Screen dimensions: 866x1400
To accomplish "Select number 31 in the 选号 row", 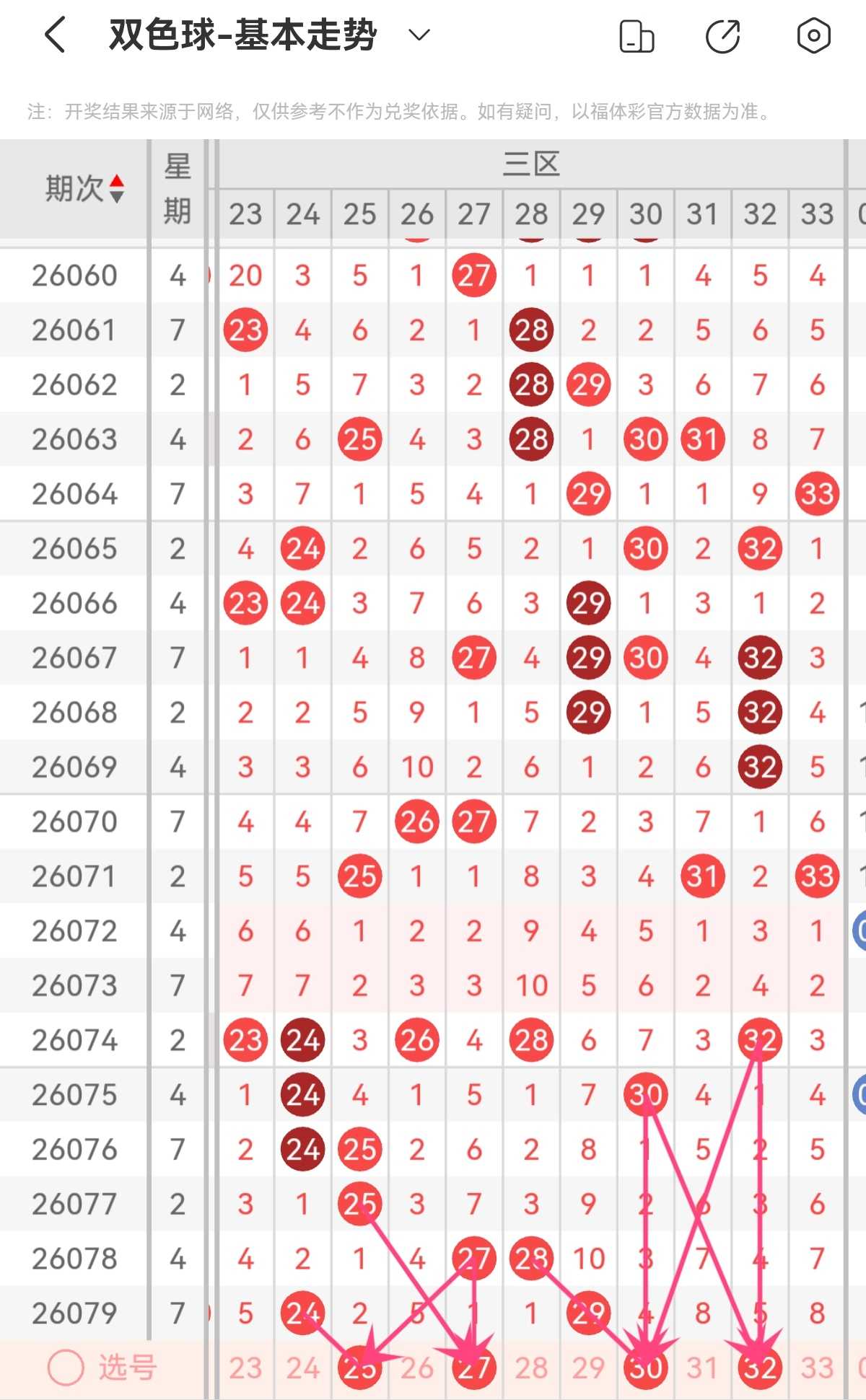I will [x=702, y=1368].
